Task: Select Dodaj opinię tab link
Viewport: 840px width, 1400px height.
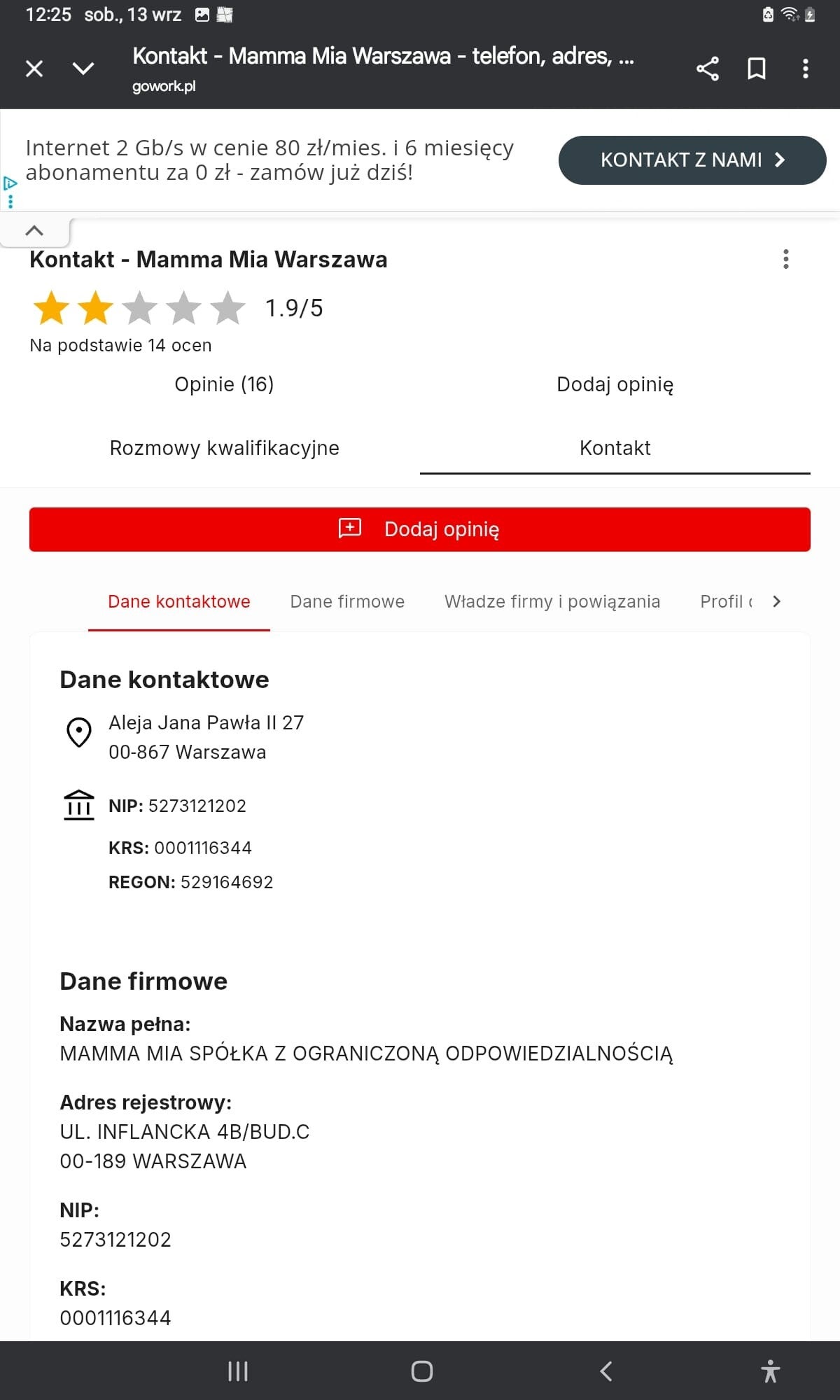Action: click(615, 384)
